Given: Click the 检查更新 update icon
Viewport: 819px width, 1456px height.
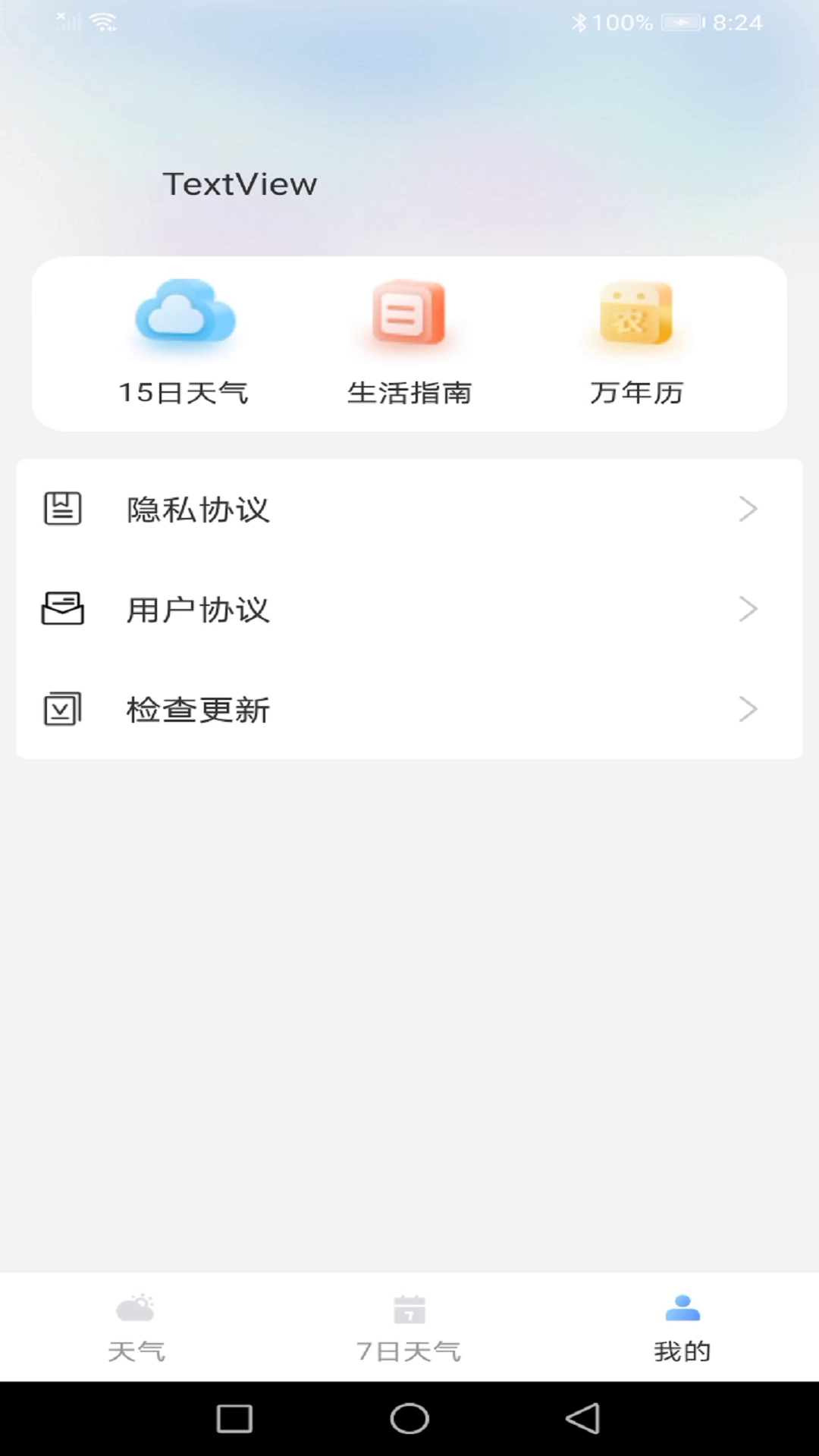Looking at the screenshot, I should click(64, 708).
